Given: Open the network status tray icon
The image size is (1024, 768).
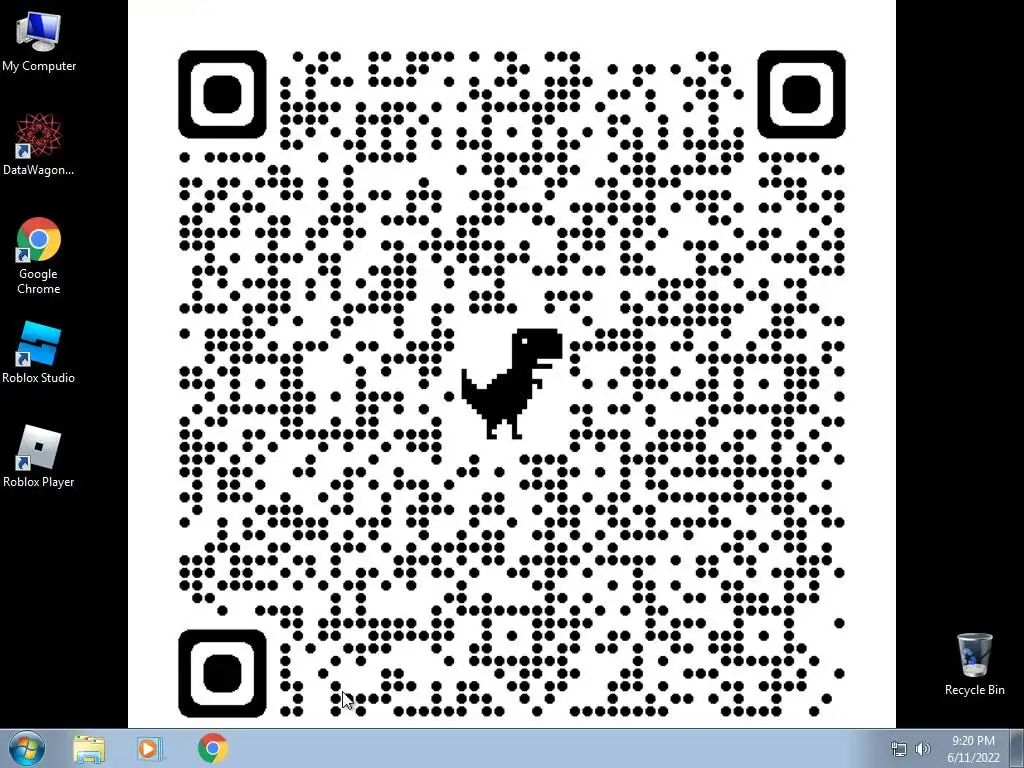Looking at the screenshot, I should coord(898,749).
